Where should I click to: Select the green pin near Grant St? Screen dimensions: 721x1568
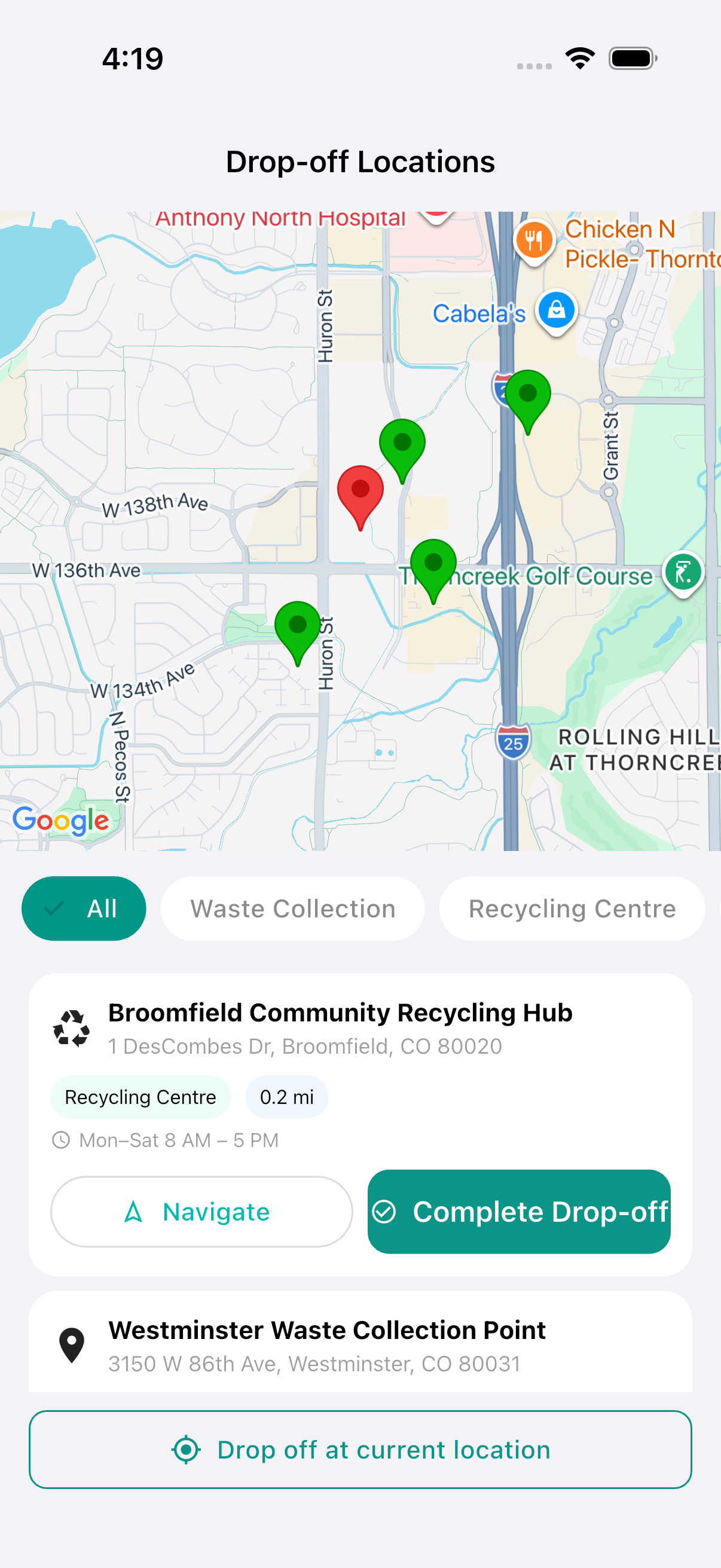coord(527,401)
